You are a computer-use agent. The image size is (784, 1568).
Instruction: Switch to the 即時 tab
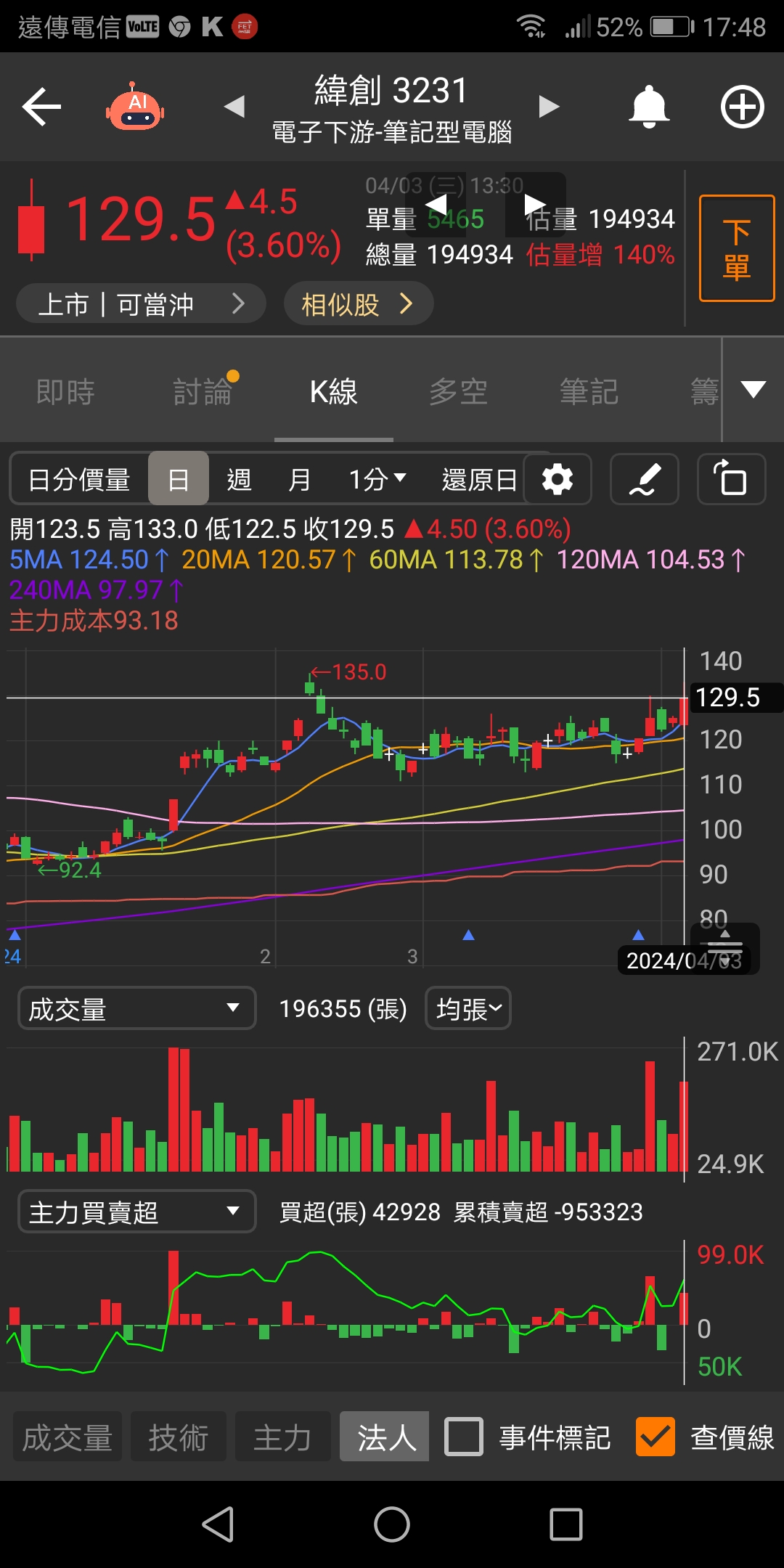65,392
